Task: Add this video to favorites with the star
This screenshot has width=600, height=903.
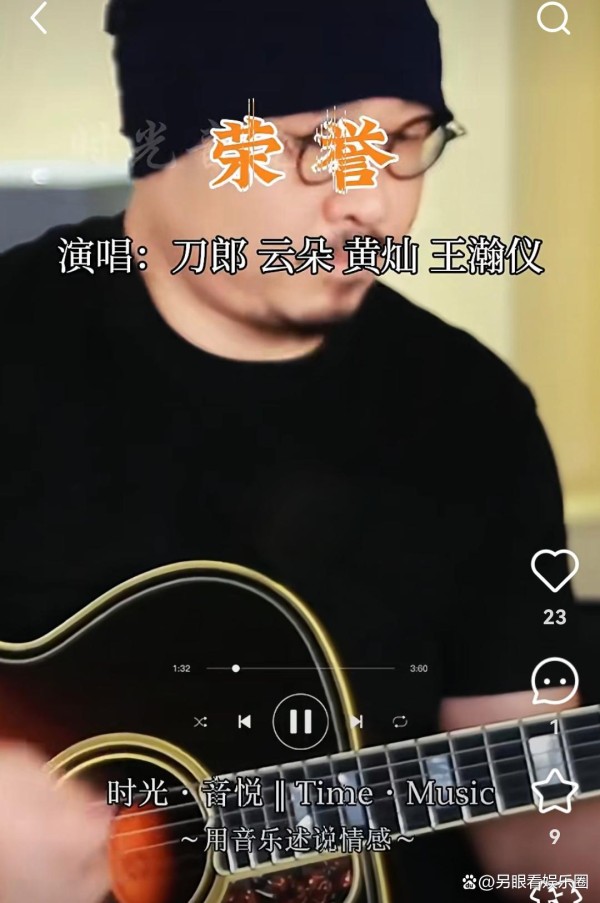Action: [554, 792]
